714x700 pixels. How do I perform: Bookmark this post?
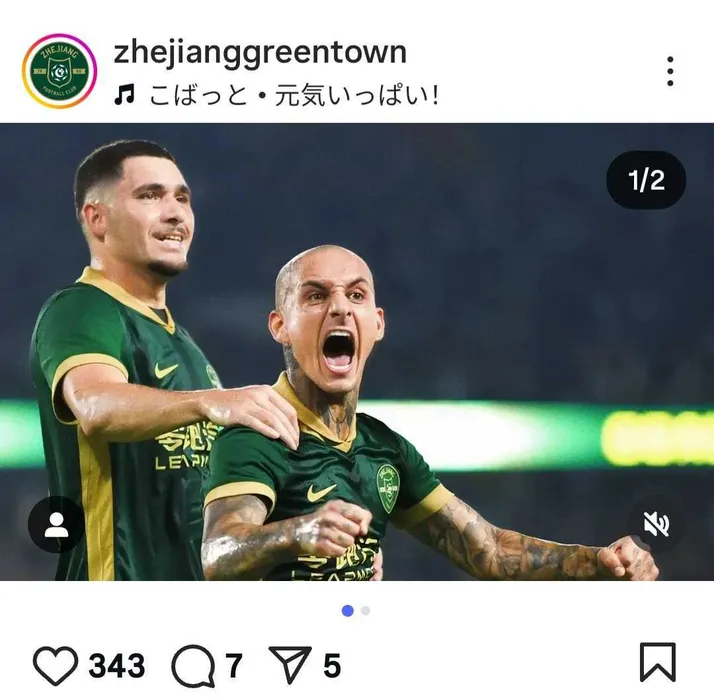click(657, 663)
